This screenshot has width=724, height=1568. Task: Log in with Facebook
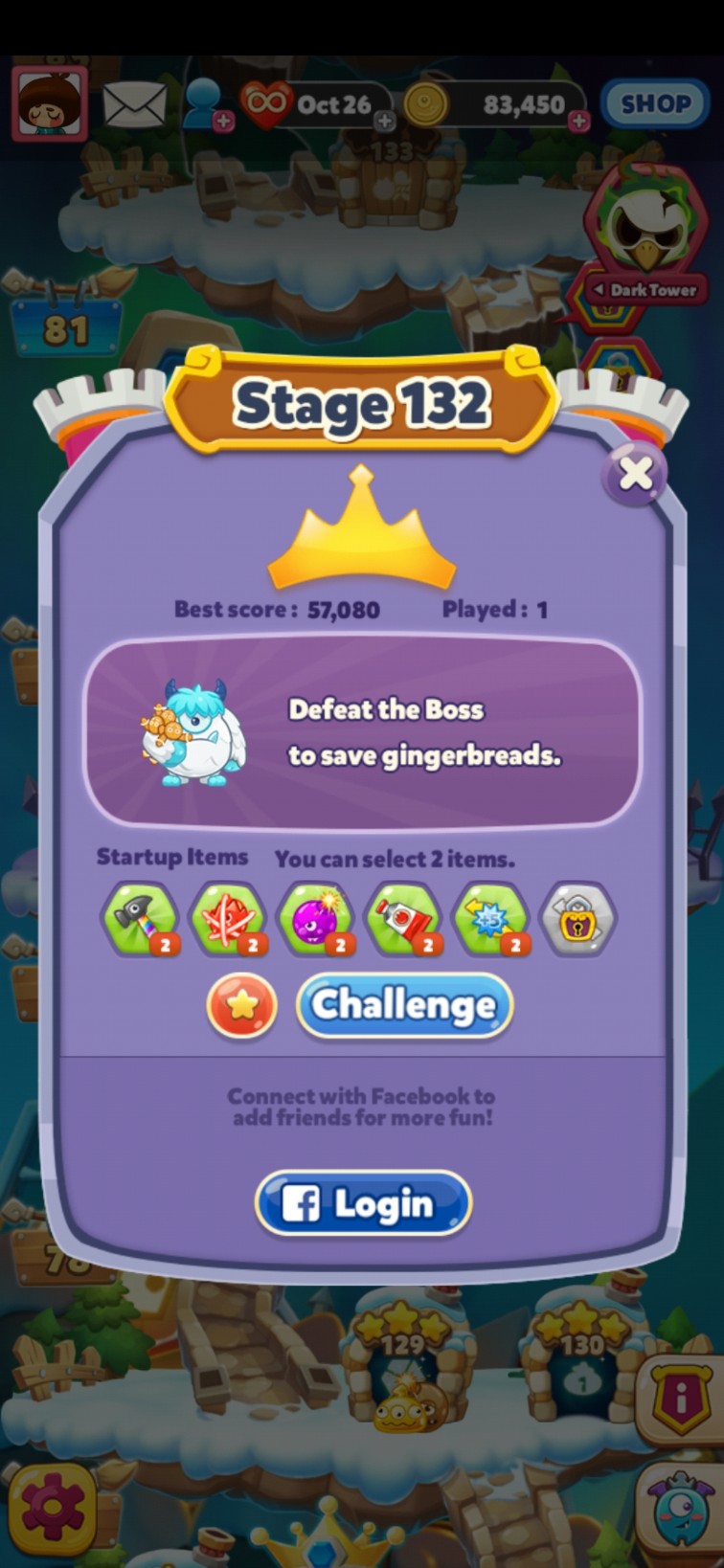coord(363,1203)
